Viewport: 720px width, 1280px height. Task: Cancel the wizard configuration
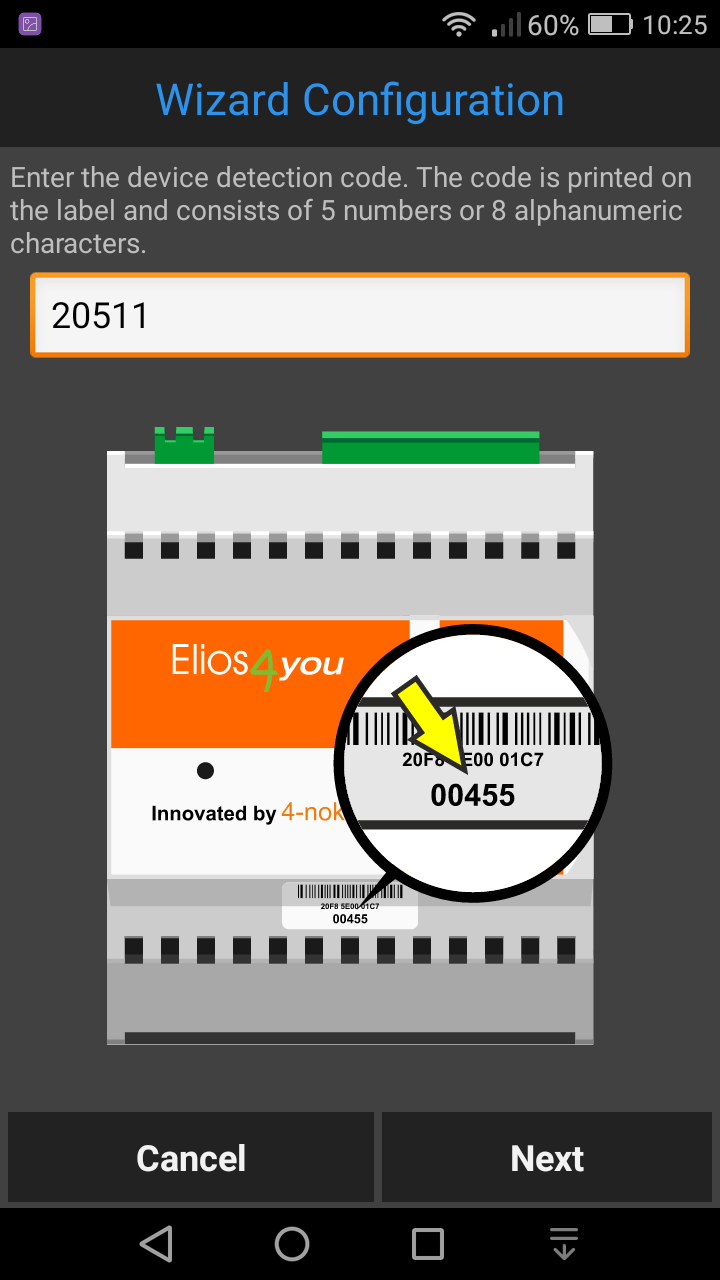point(191,1158)
